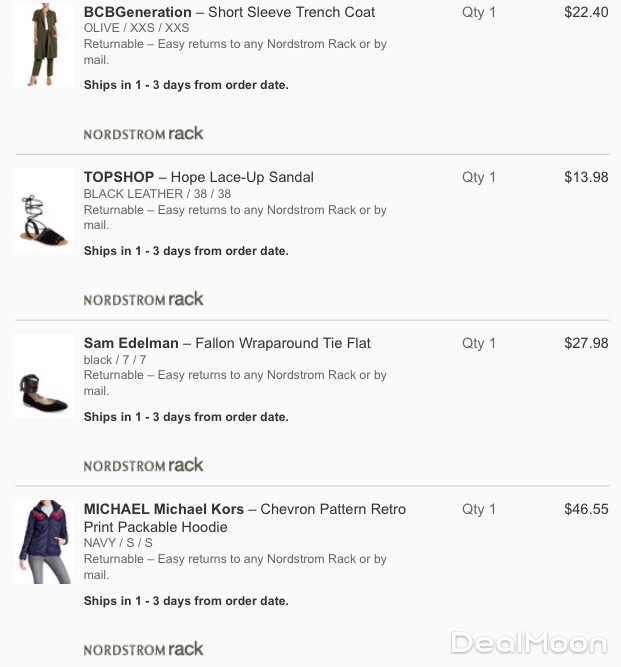
Task: Open the BCBGeneration Short Sleeve Trench Coat item
Action: [x=230, y=13]
